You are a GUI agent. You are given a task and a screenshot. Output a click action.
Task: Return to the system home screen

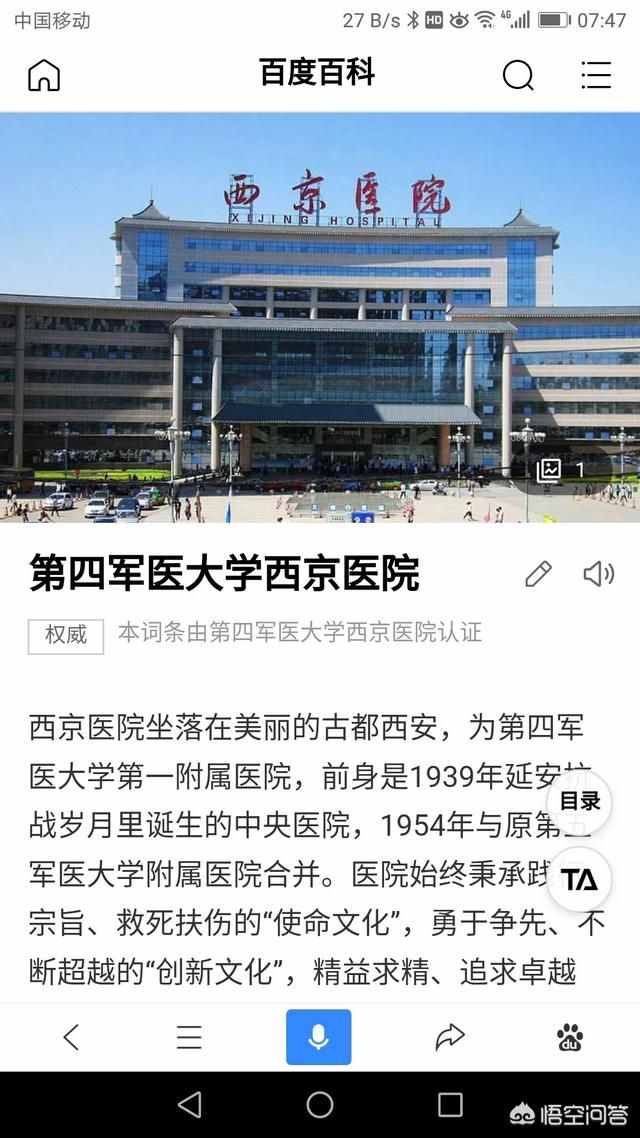pos(320,1104)
